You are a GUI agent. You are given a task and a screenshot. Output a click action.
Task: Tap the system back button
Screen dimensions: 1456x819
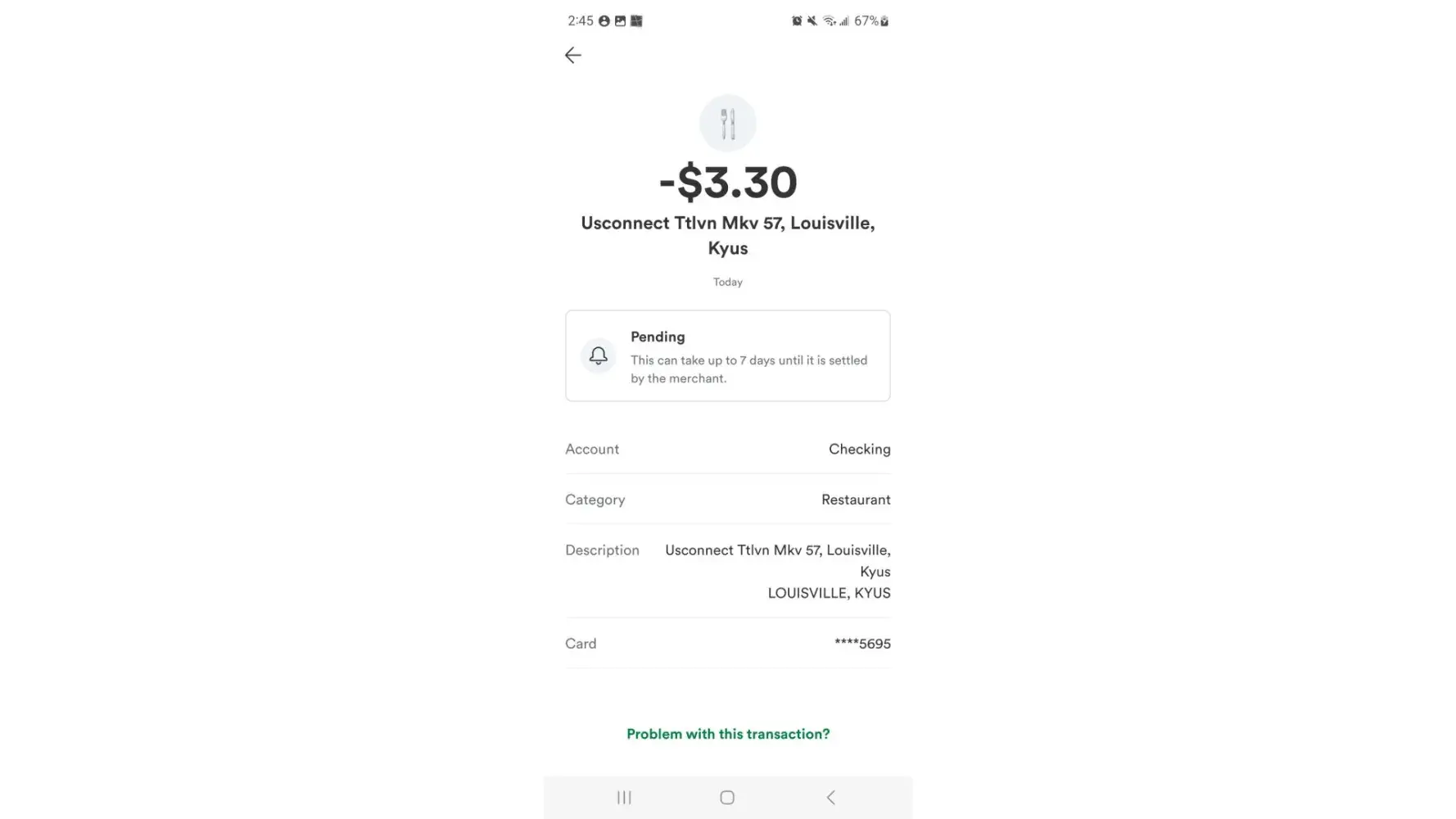pos(830,798)
